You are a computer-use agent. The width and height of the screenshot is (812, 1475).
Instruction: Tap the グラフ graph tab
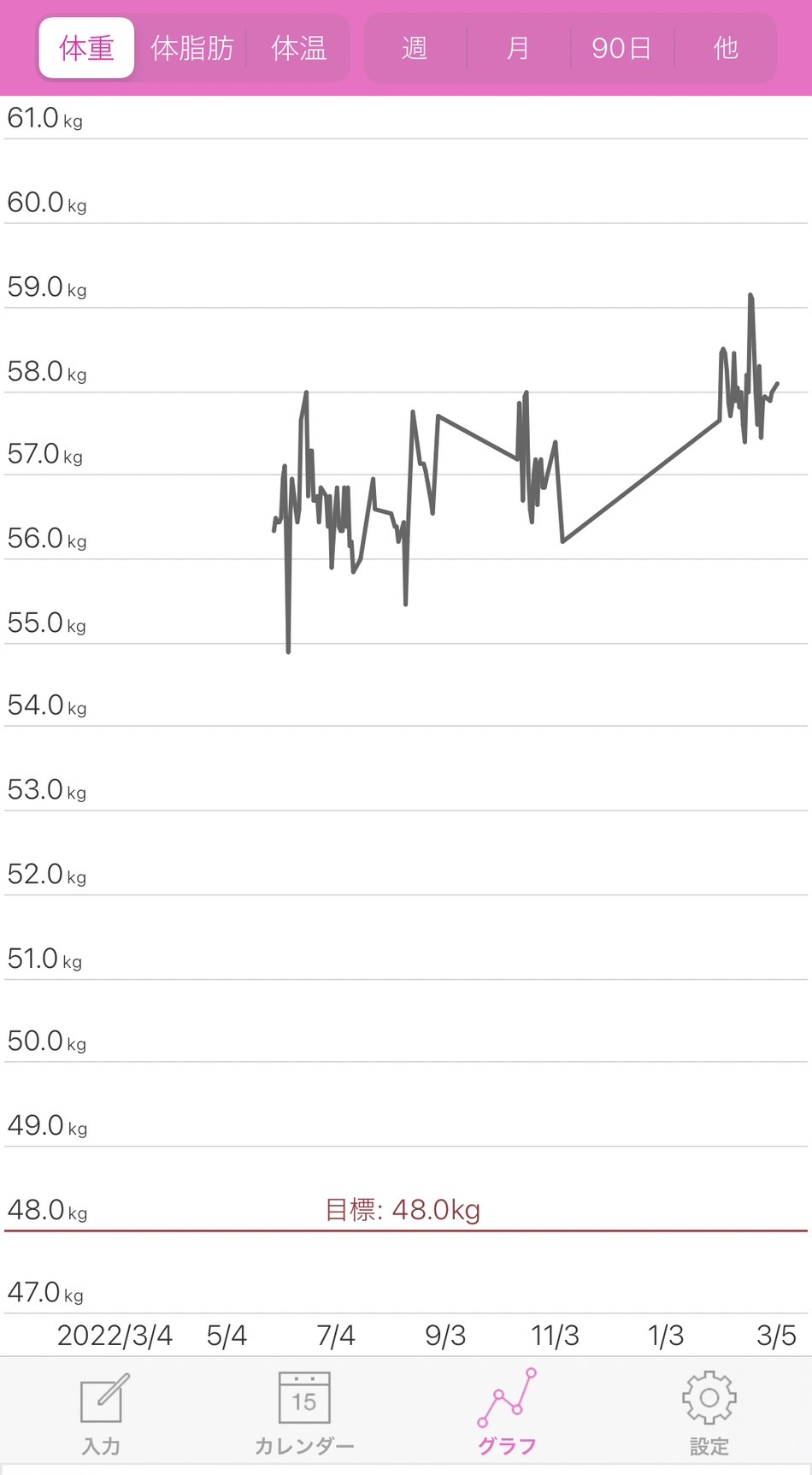(508, 1413)
